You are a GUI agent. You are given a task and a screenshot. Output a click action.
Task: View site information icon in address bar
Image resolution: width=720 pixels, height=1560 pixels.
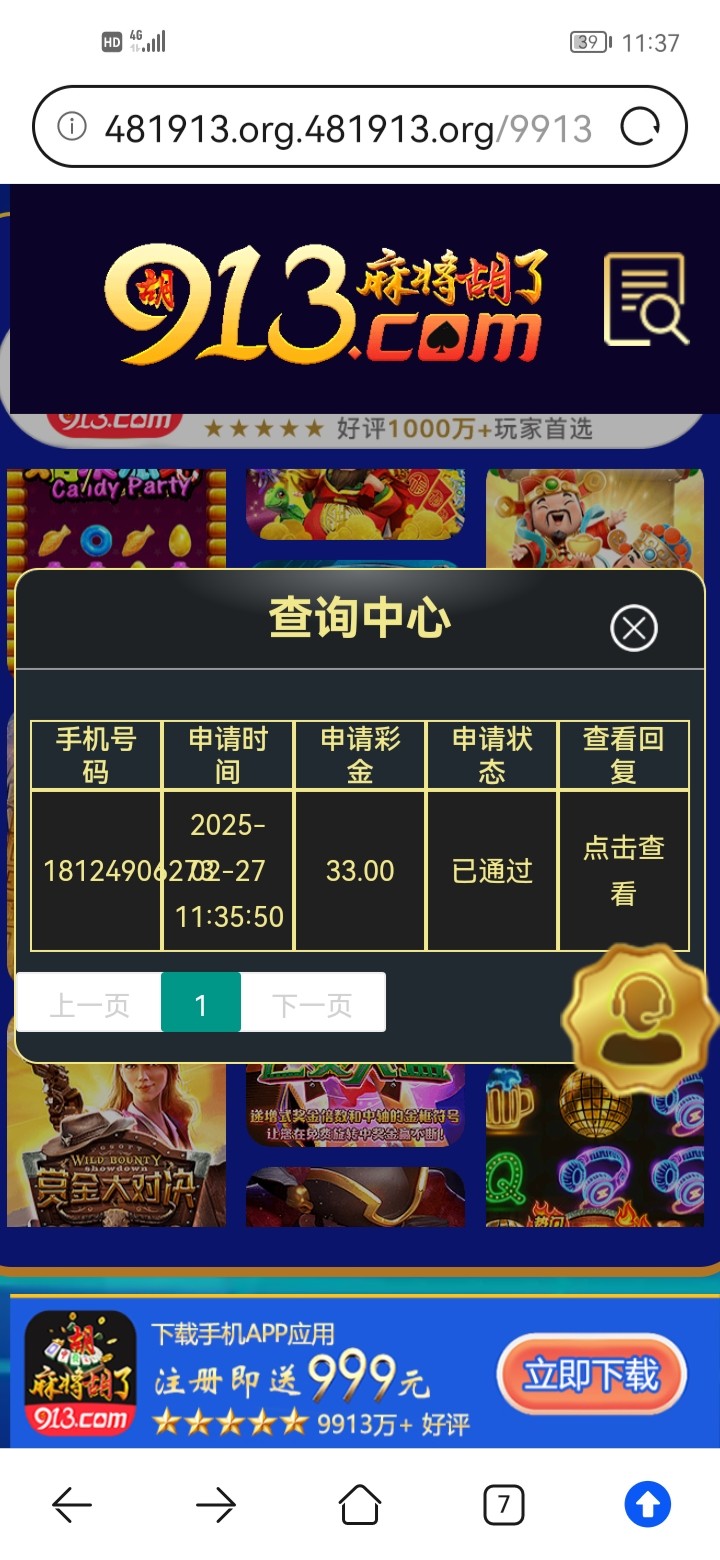(x=72, y=128)
